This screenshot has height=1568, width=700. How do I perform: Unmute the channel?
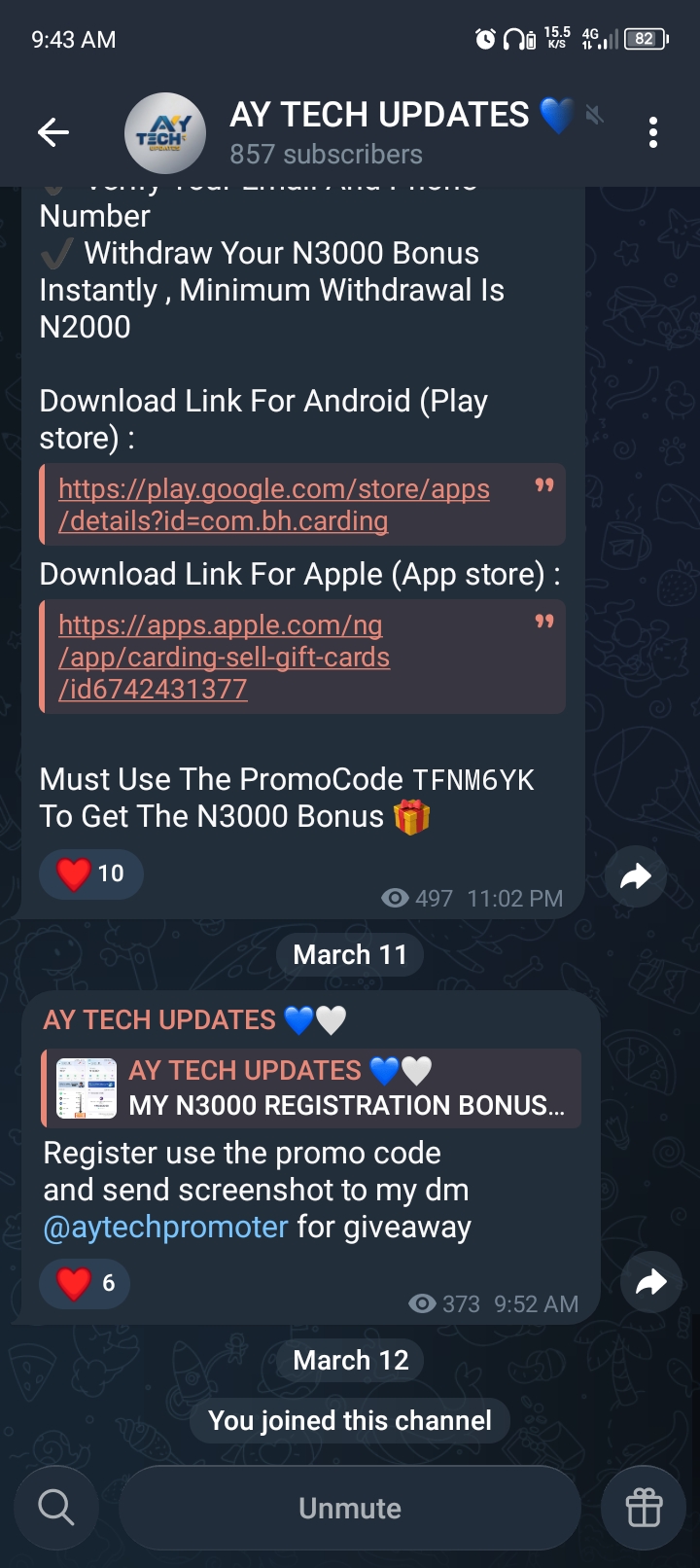coord(350,1508)
